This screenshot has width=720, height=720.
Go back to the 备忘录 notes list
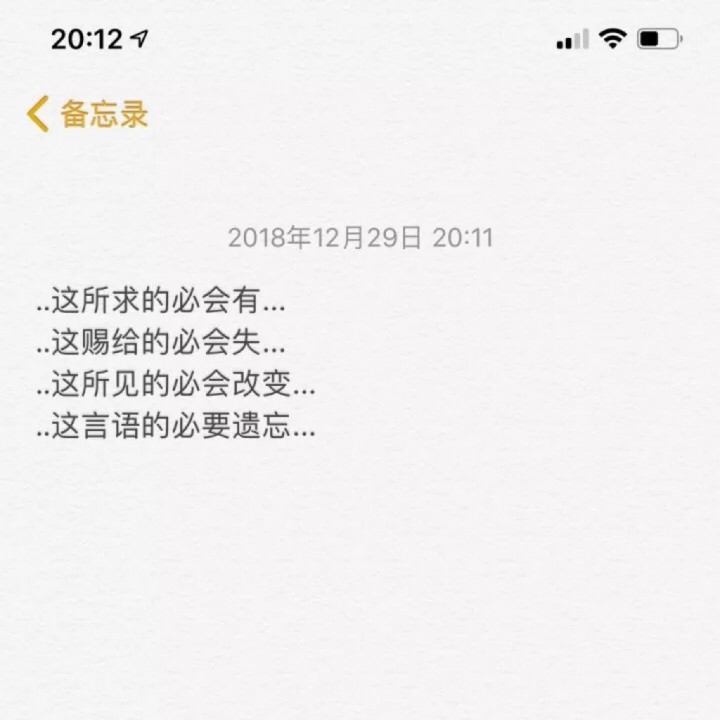coord(88,114)
